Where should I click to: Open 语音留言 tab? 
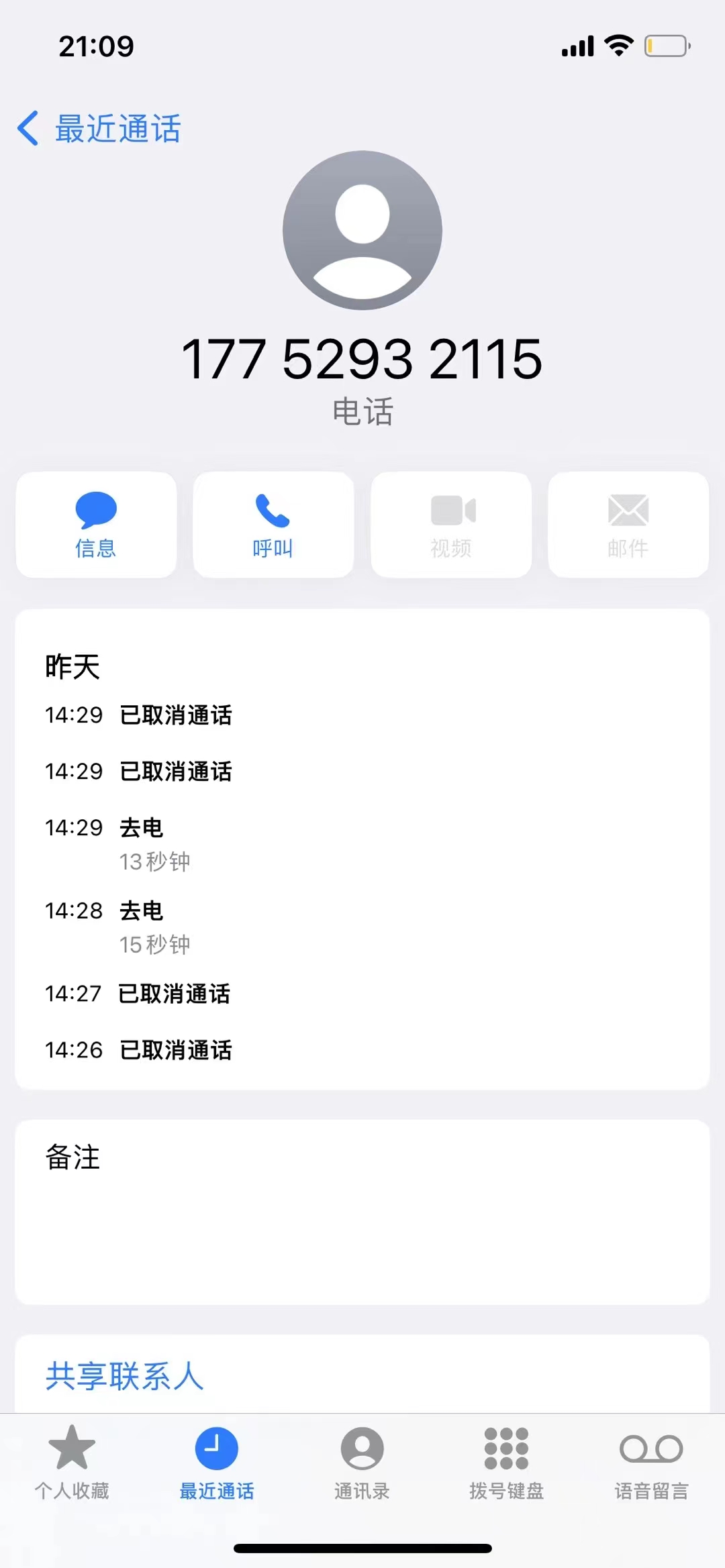[x=651, y=1463]
